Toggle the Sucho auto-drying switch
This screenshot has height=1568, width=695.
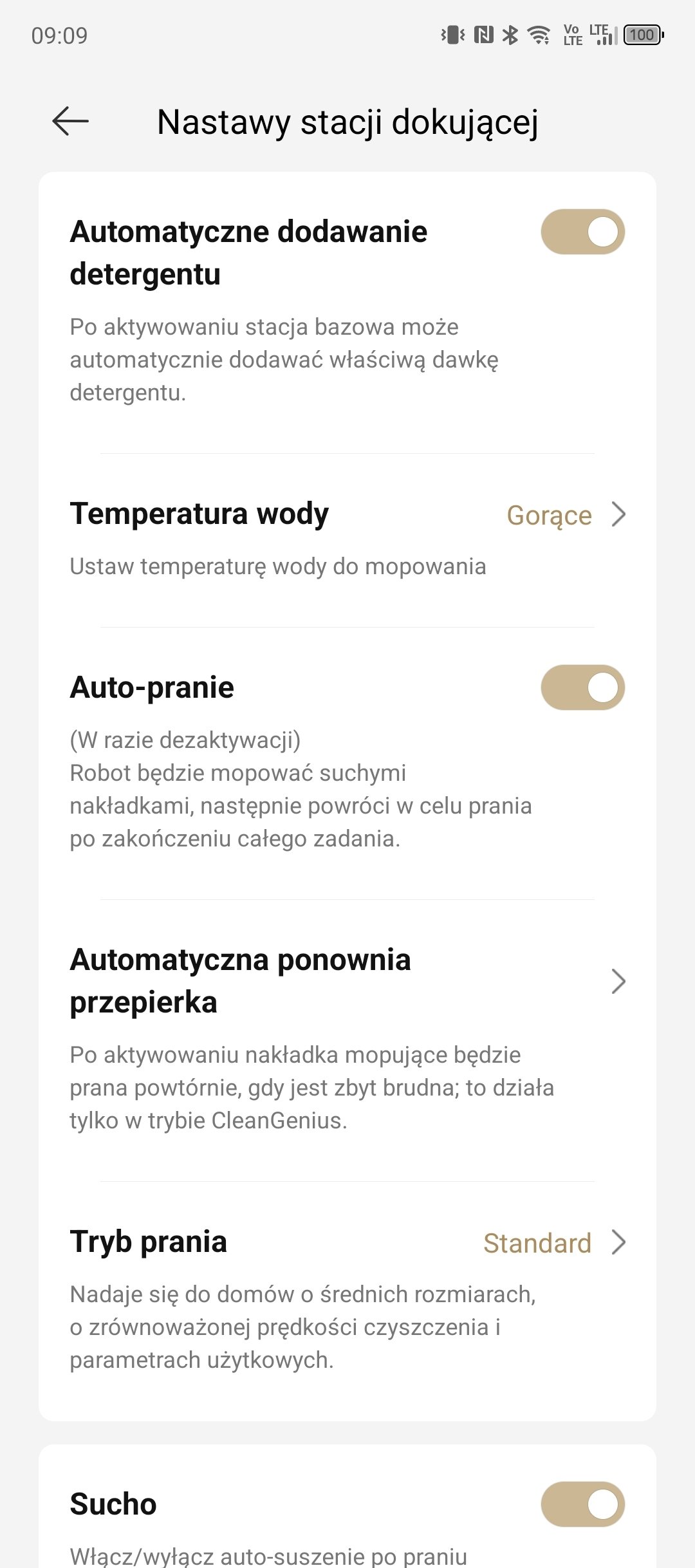(582, 1504)
